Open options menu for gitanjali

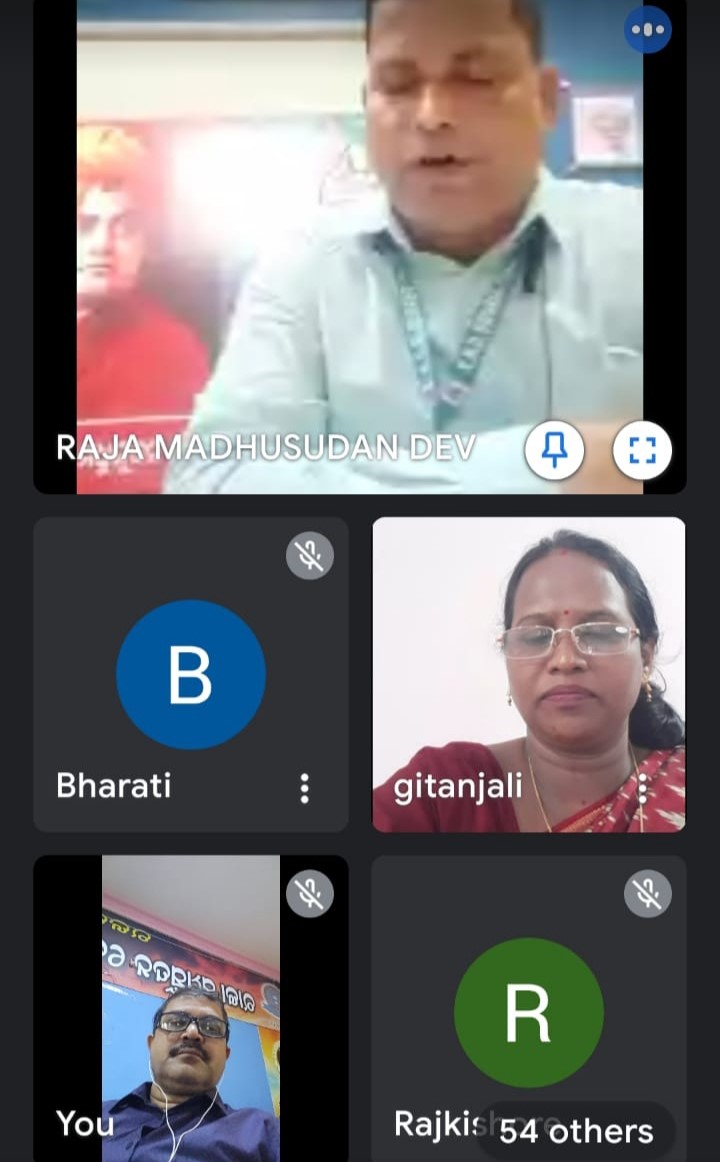coord(642,788)
